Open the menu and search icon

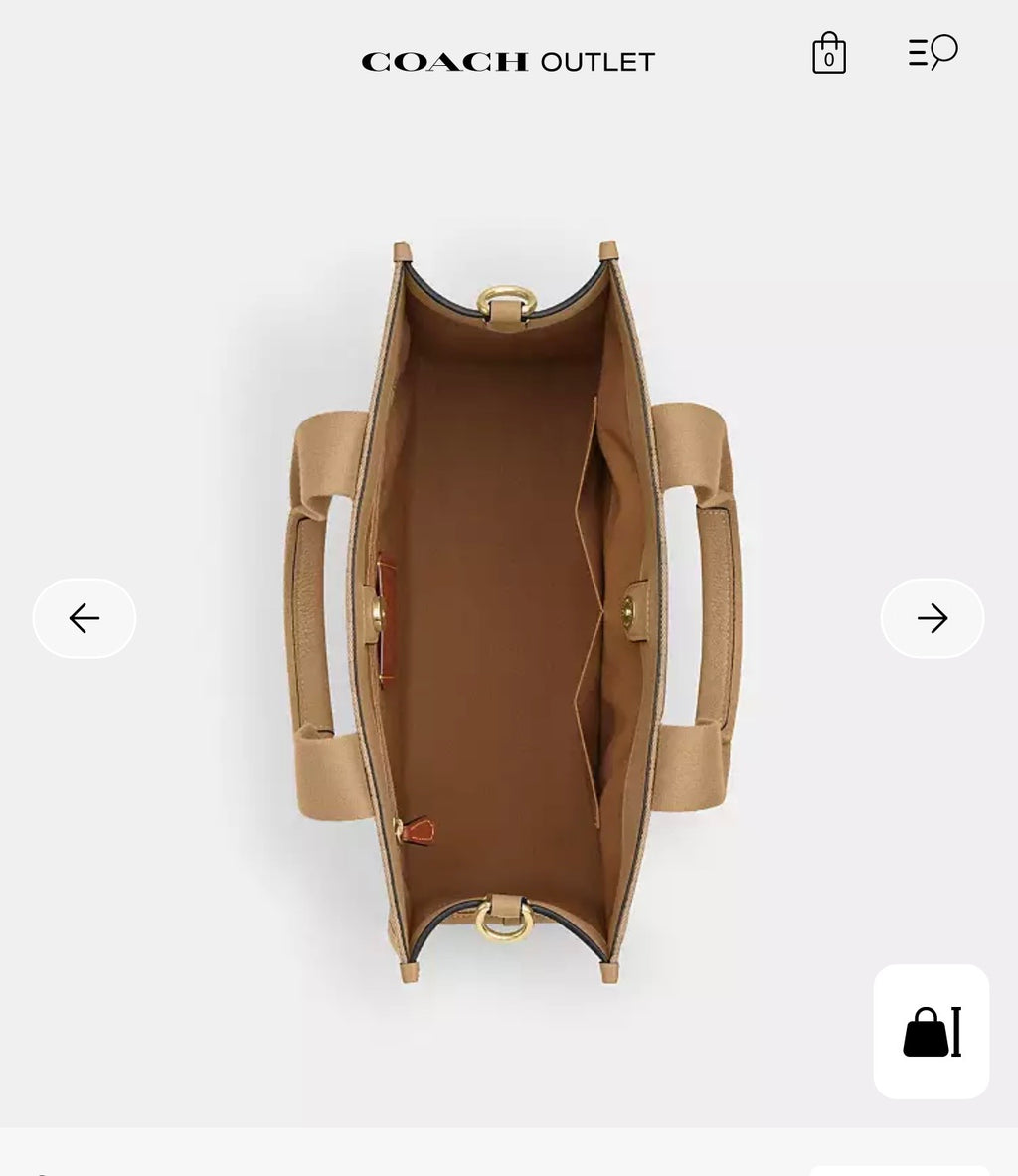coord(933,52)
